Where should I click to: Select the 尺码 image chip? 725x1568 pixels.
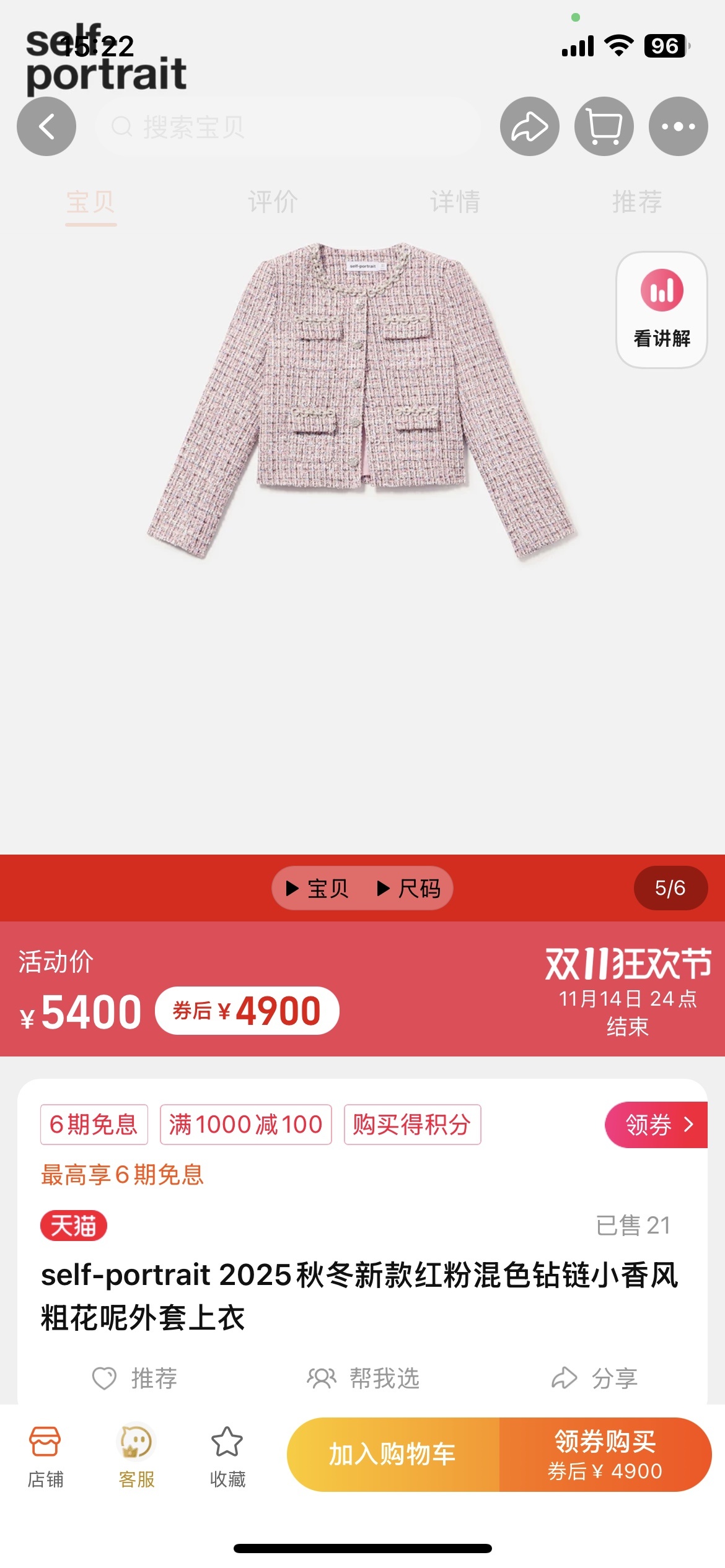409,889
